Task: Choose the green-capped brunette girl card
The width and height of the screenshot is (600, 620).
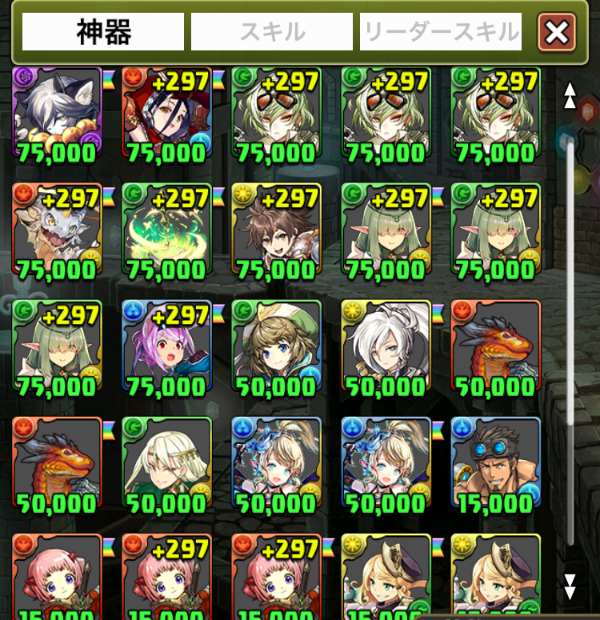Action: click(x=276, y=346)
